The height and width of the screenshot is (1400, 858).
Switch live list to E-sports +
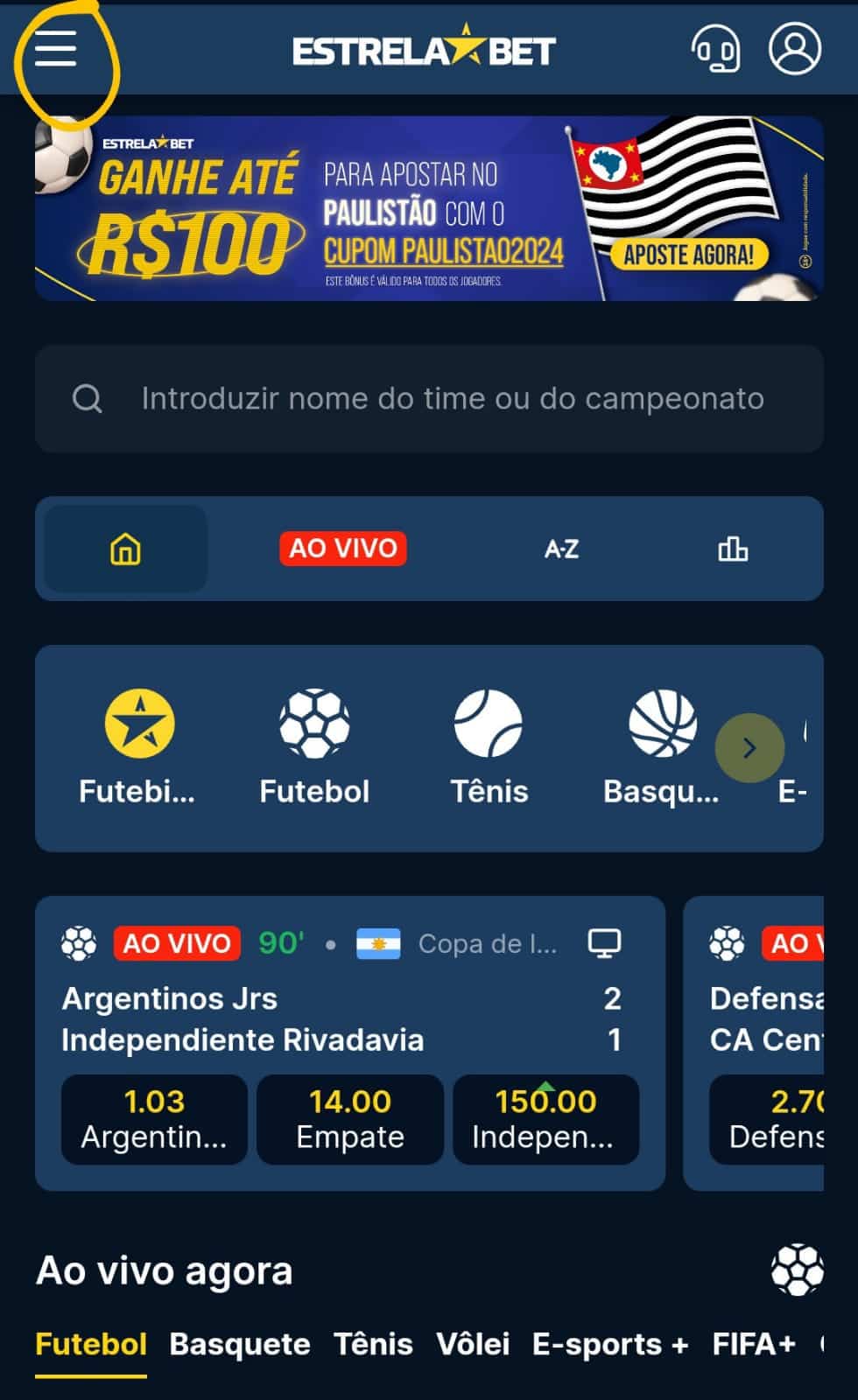(610, 1344)
